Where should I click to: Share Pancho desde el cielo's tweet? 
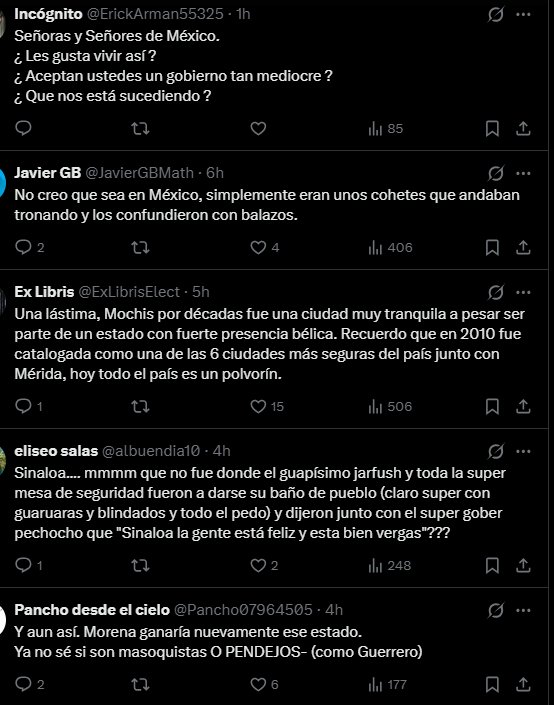(523, 685)
